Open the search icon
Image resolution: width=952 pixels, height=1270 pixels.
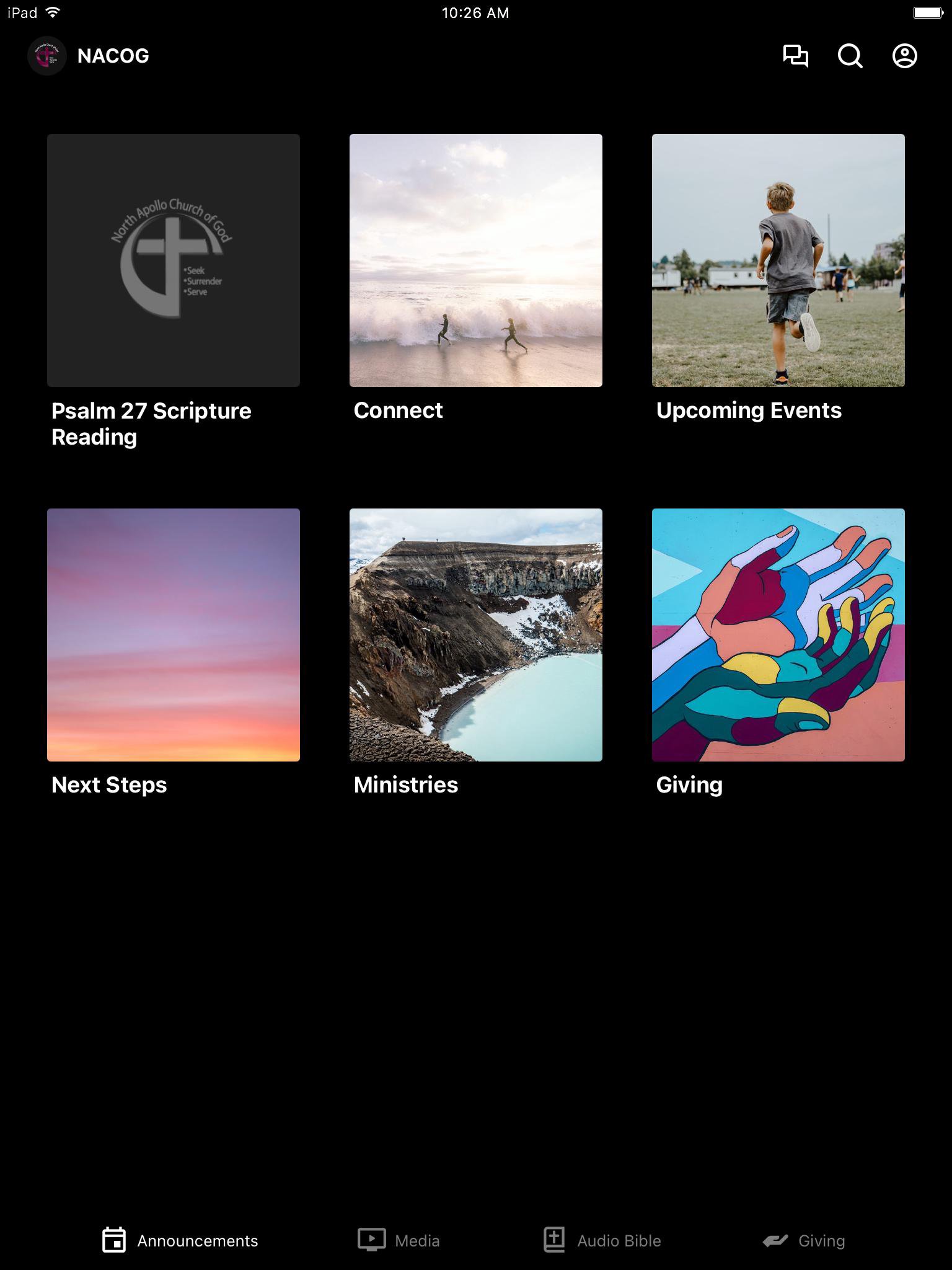(x=850, y=56)
